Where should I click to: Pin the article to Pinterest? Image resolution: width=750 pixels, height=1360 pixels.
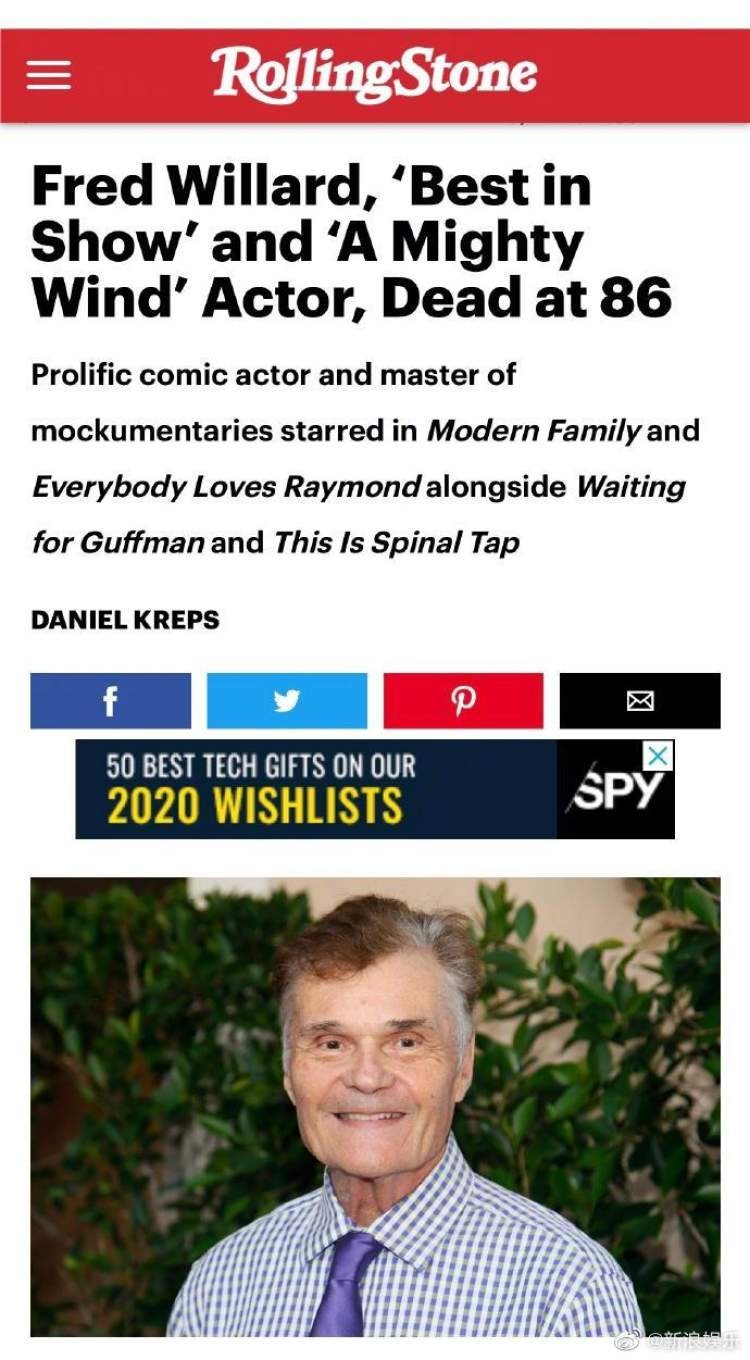click(x=463, y=701)
